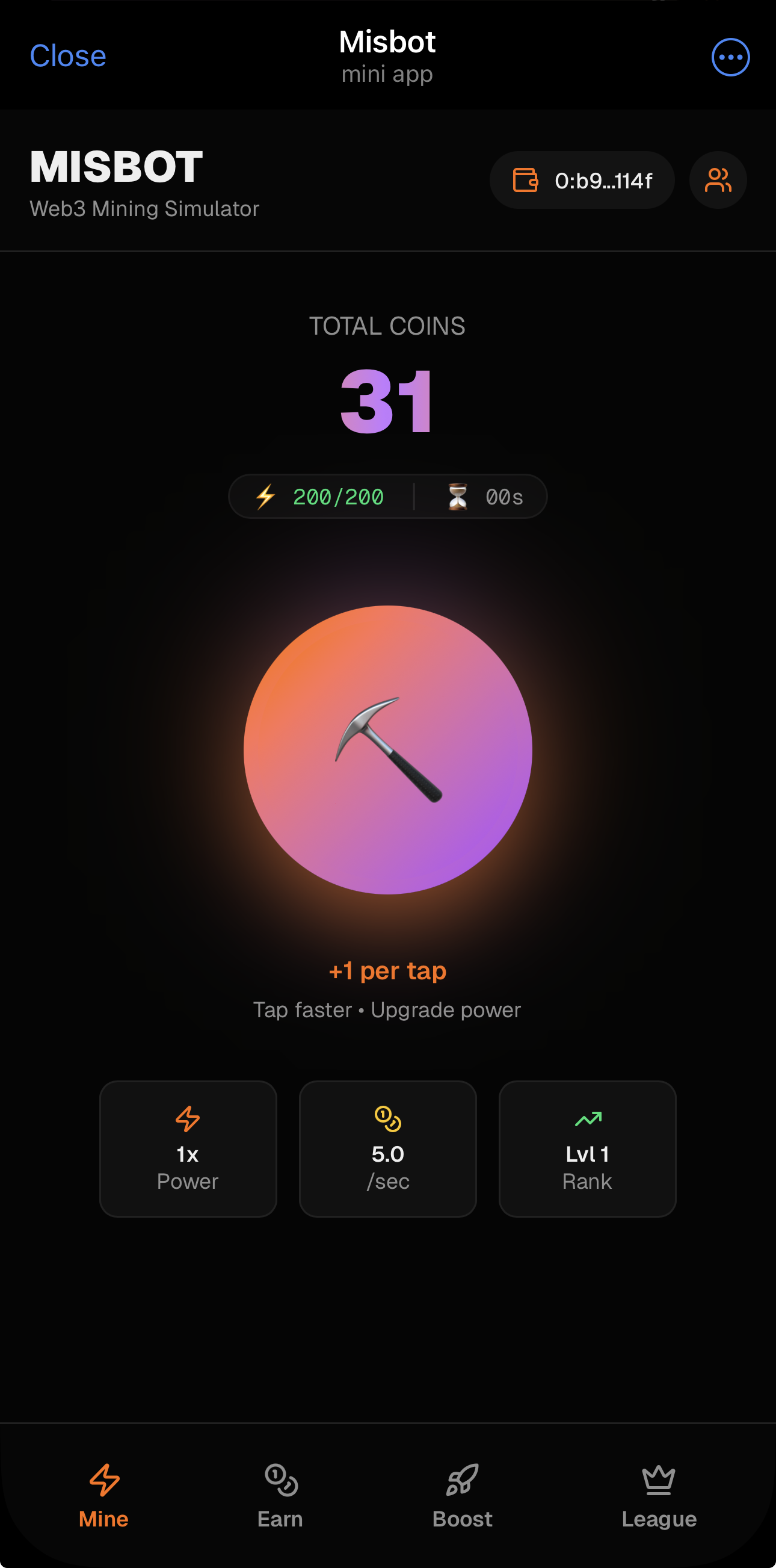The width and height of the screenshot is (776, 1568).
Task: Open the wallet 0:b9…114f button
Action: point(581,180)
